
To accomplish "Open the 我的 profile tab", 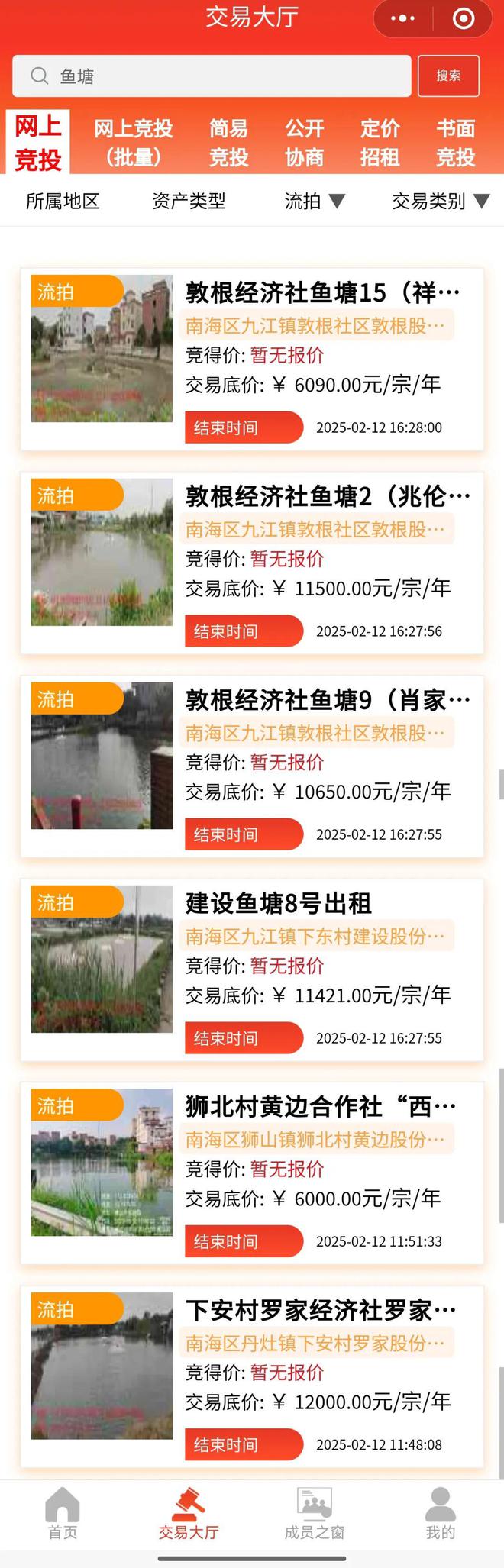I will click(x=440, y=1513).
